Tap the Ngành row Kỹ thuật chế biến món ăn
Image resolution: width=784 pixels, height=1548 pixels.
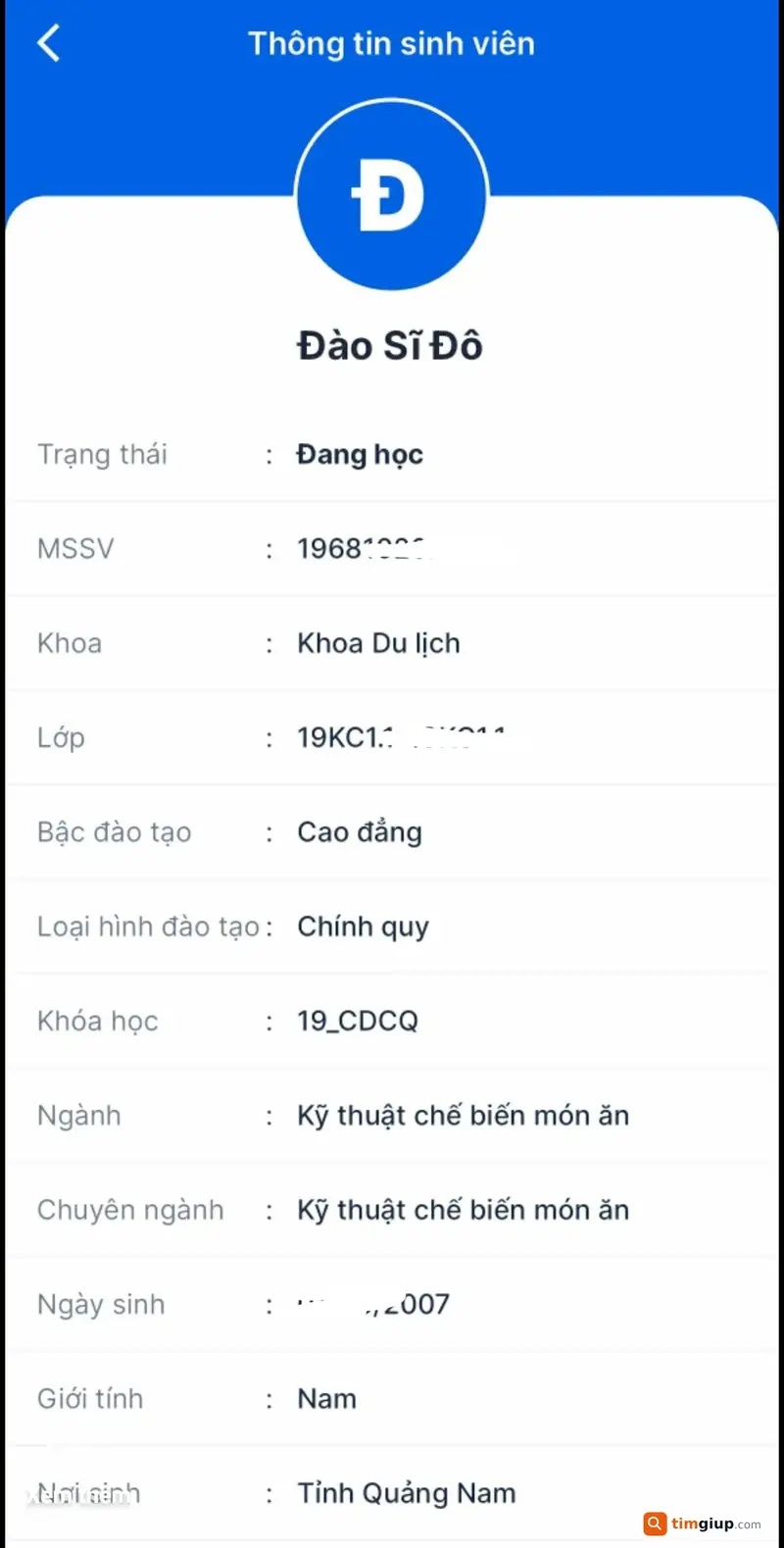coord(463,1115)
